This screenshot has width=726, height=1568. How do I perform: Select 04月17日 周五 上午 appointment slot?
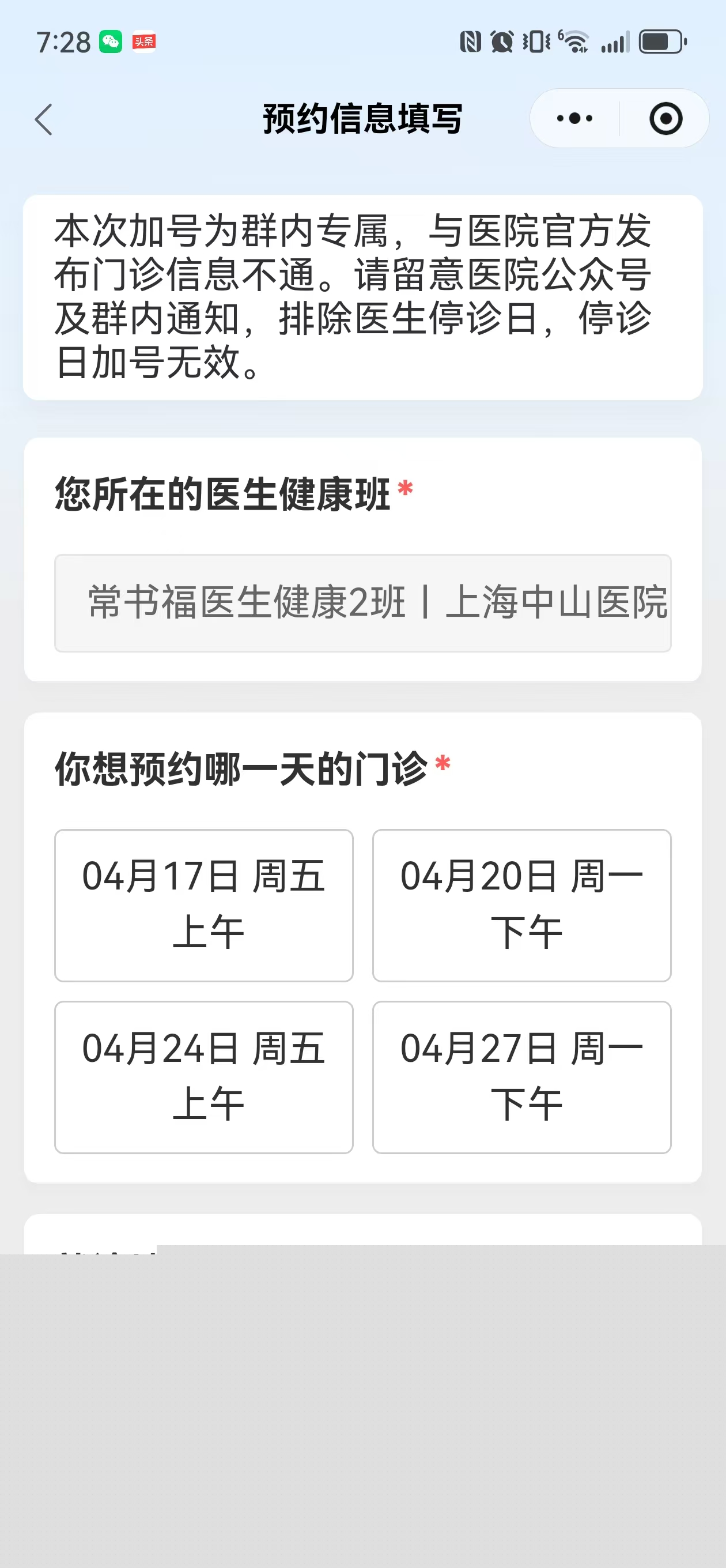click(204, 905)
